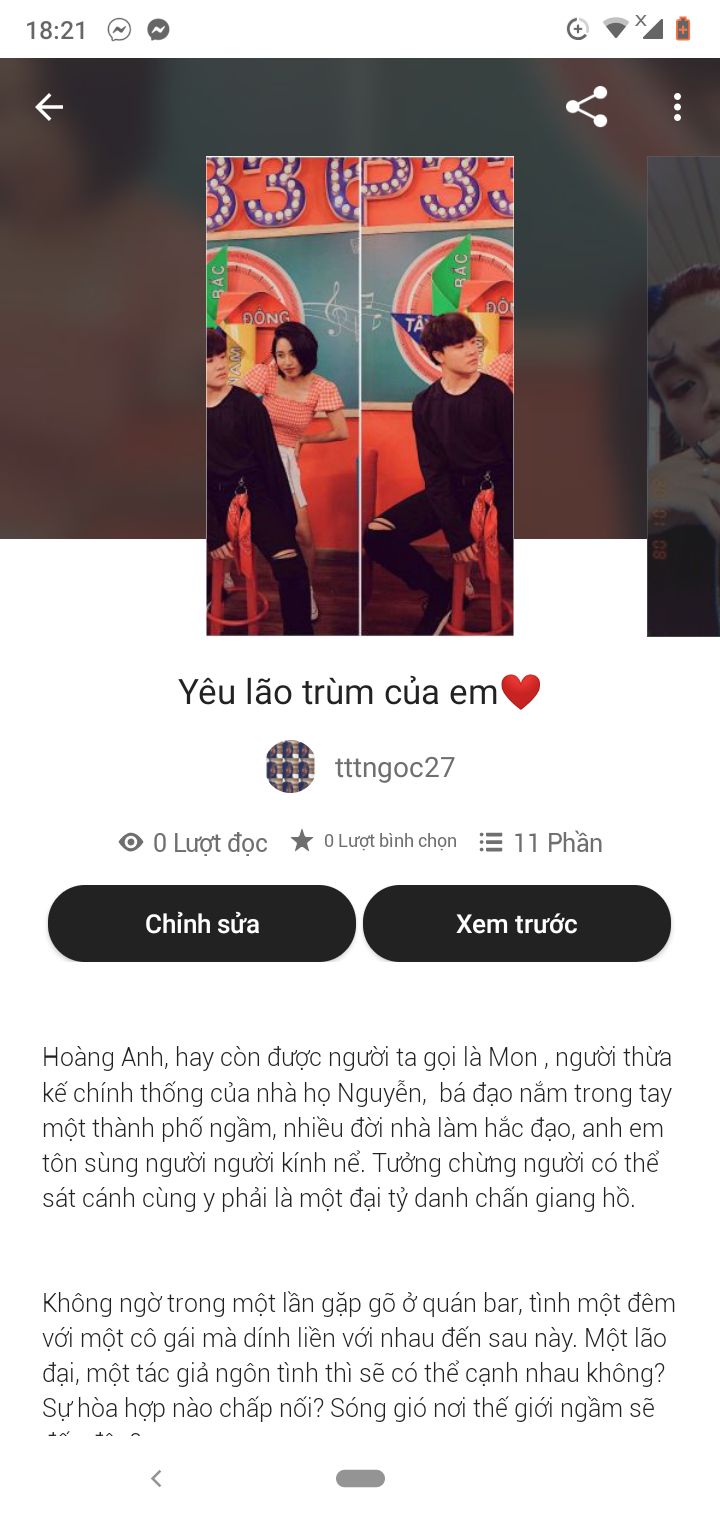Tap the system home pill
This screenshot has height=1520, width=720.
[x=360, y=1478]
